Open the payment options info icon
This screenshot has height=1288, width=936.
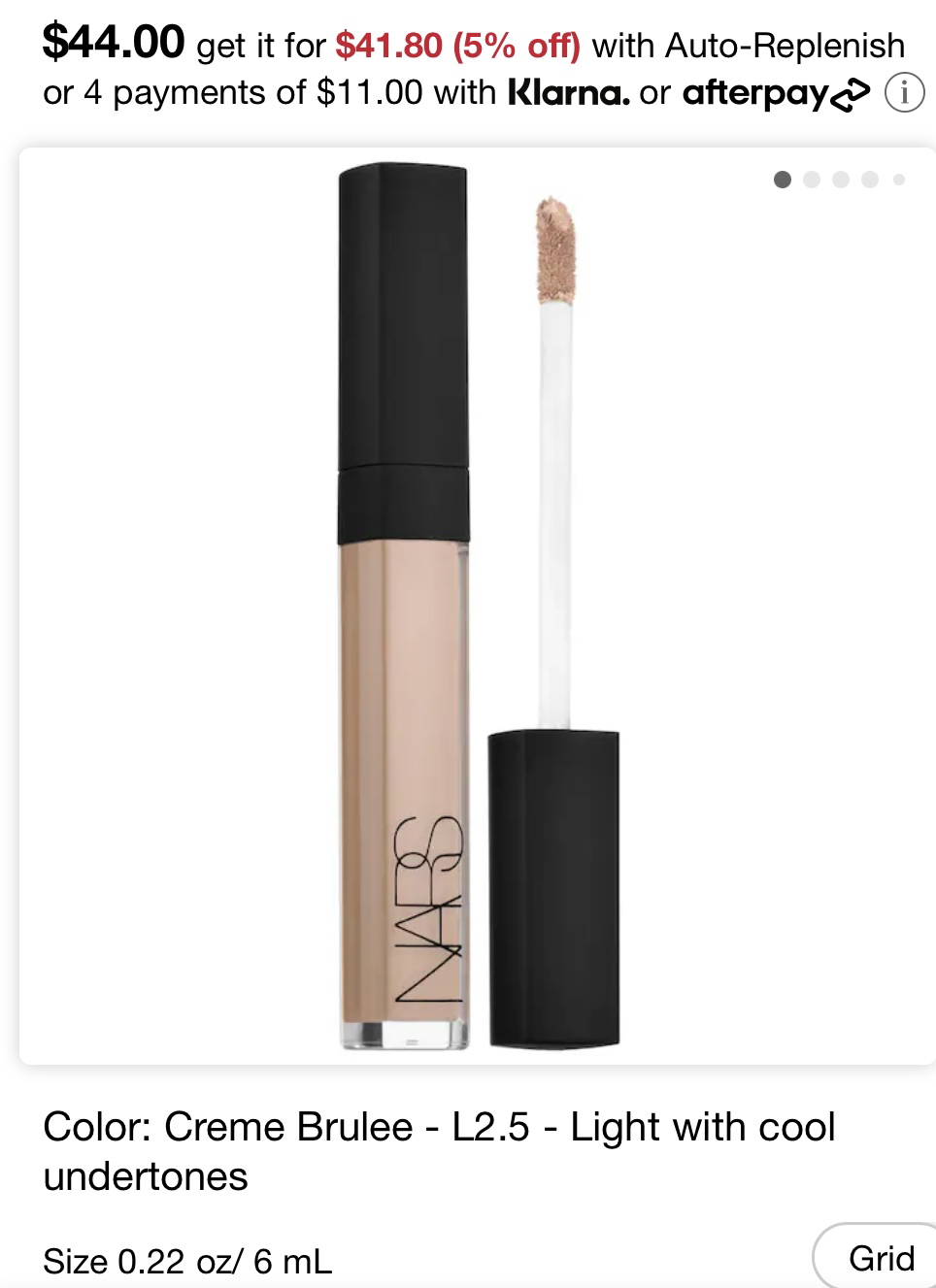point(904,93)
